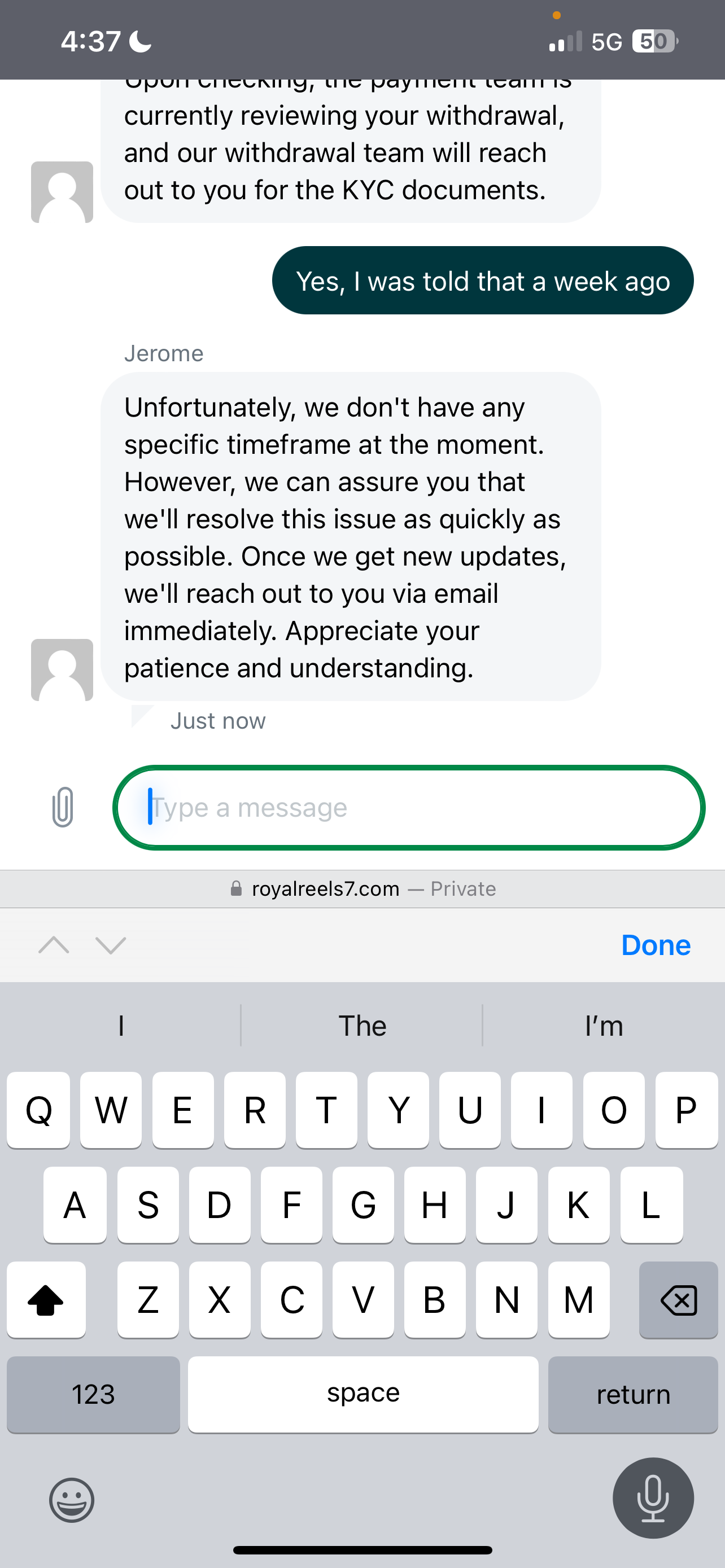
Task: Tap the paperclip attachment icon
Action: [x=62, y=807]
